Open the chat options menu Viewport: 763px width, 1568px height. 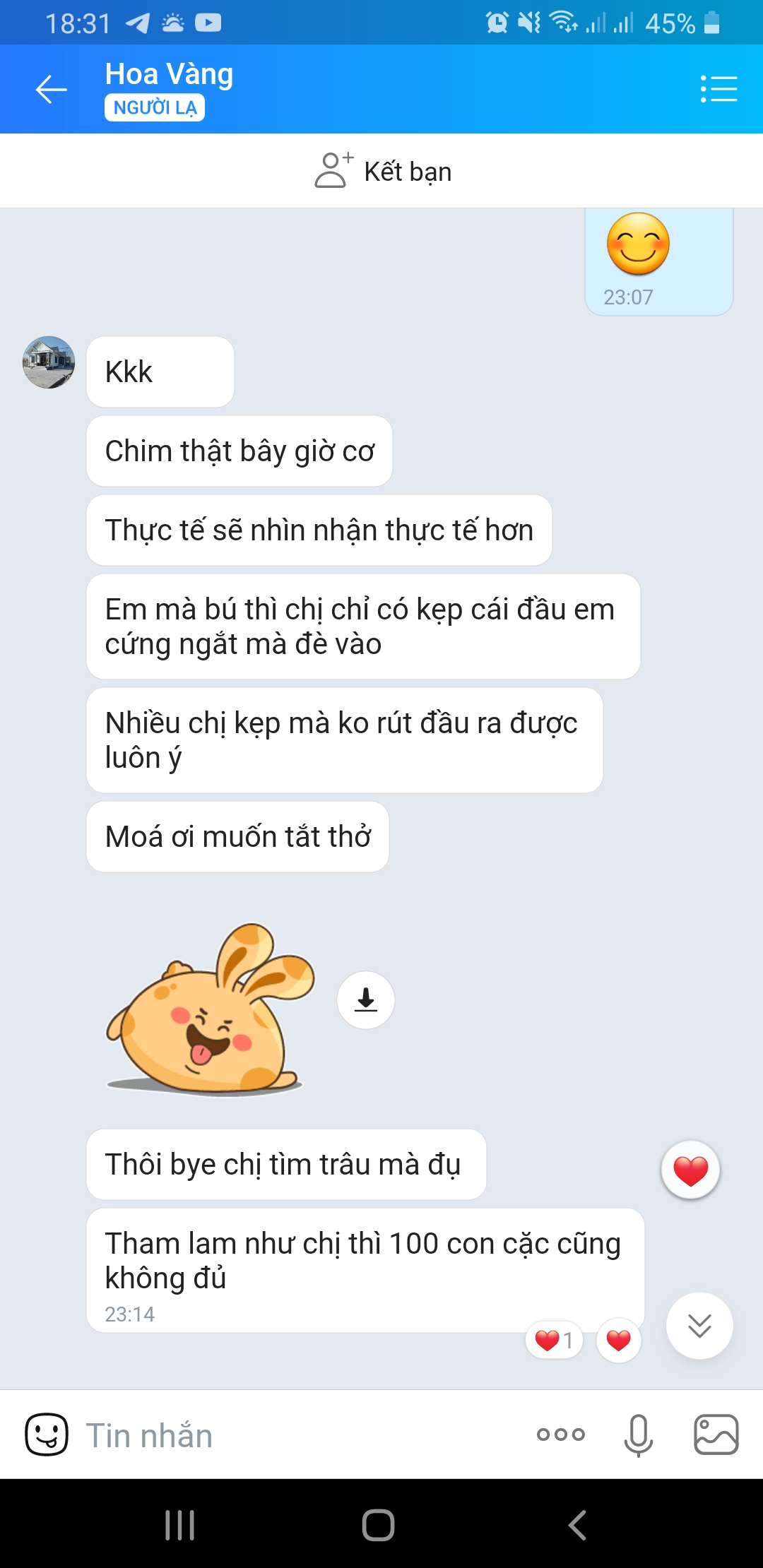(718, 89)
